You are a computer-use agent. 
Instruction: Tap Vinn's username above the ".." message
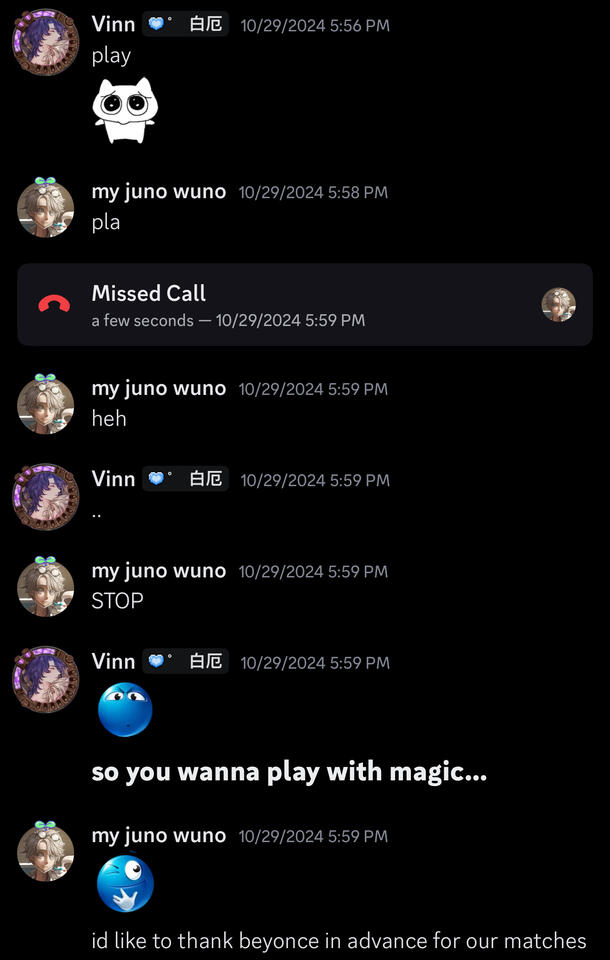[113, 479]
